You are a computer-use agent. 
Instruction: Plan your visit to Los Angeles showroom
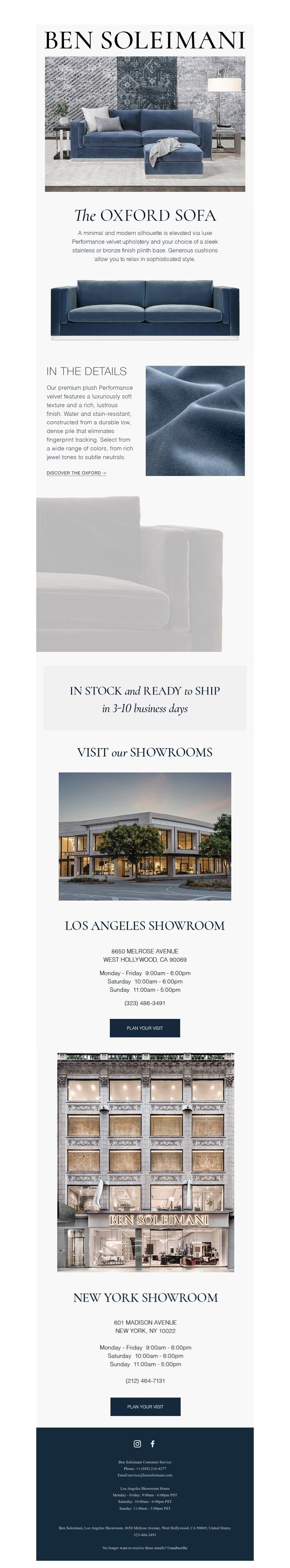tap(144, 1028)
